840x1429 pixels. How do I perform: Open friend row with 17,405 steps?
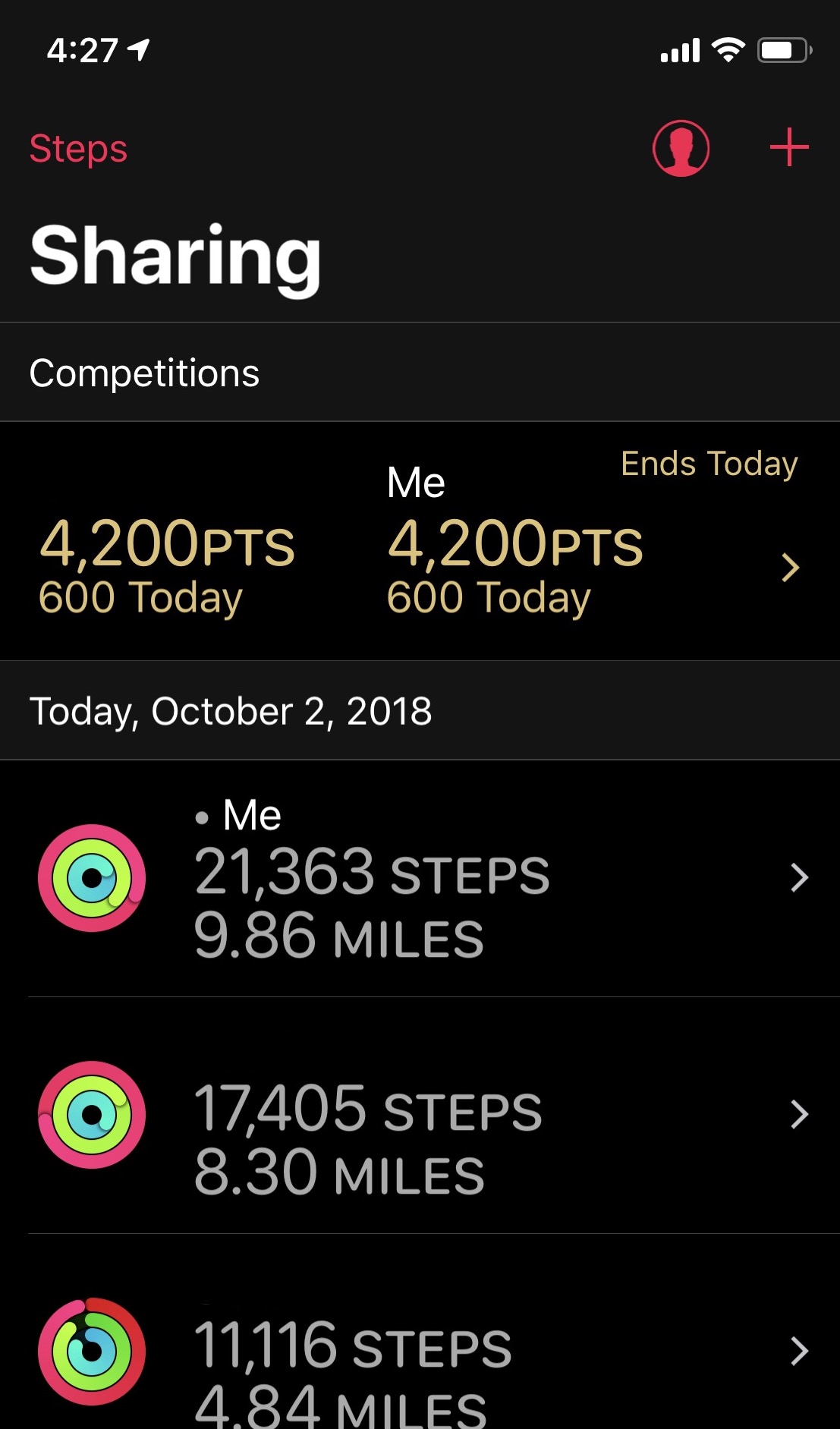[420, 1116]
